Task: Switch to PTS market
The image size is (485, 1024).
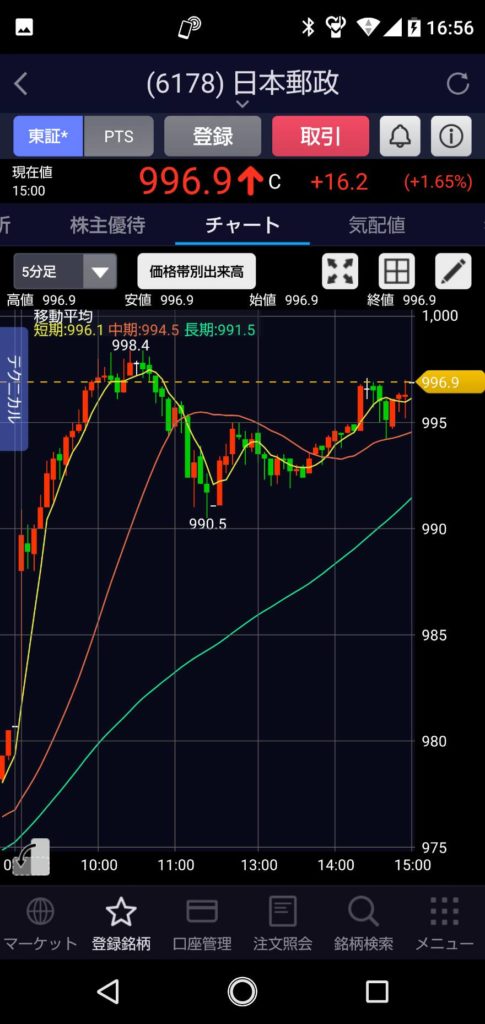Action: [x=119, y=136]
